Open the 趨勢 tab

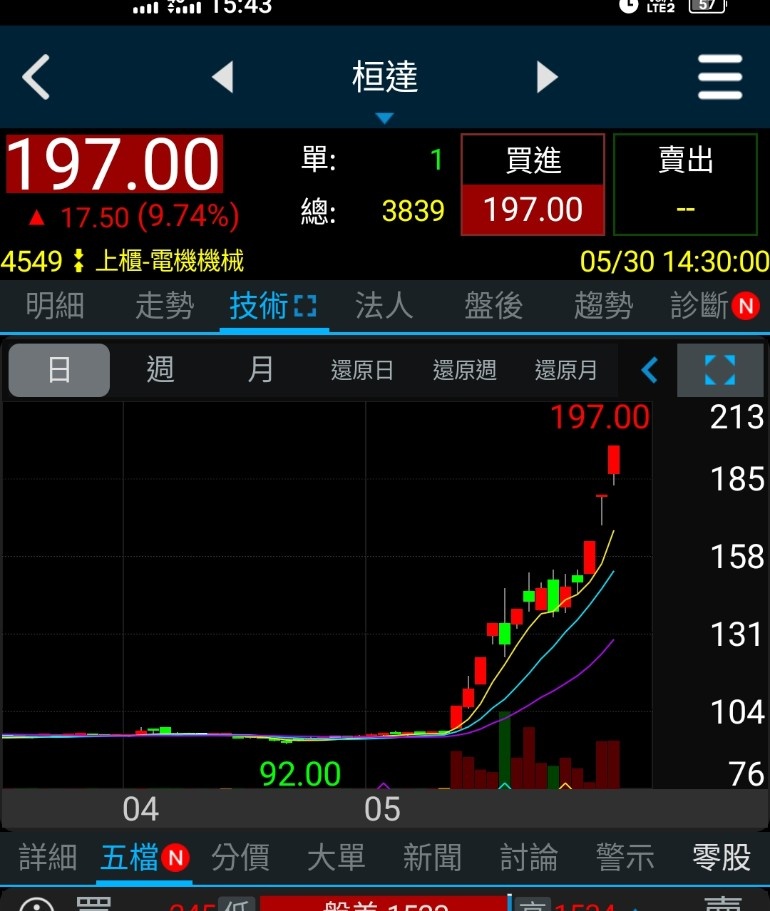(603, 306)
